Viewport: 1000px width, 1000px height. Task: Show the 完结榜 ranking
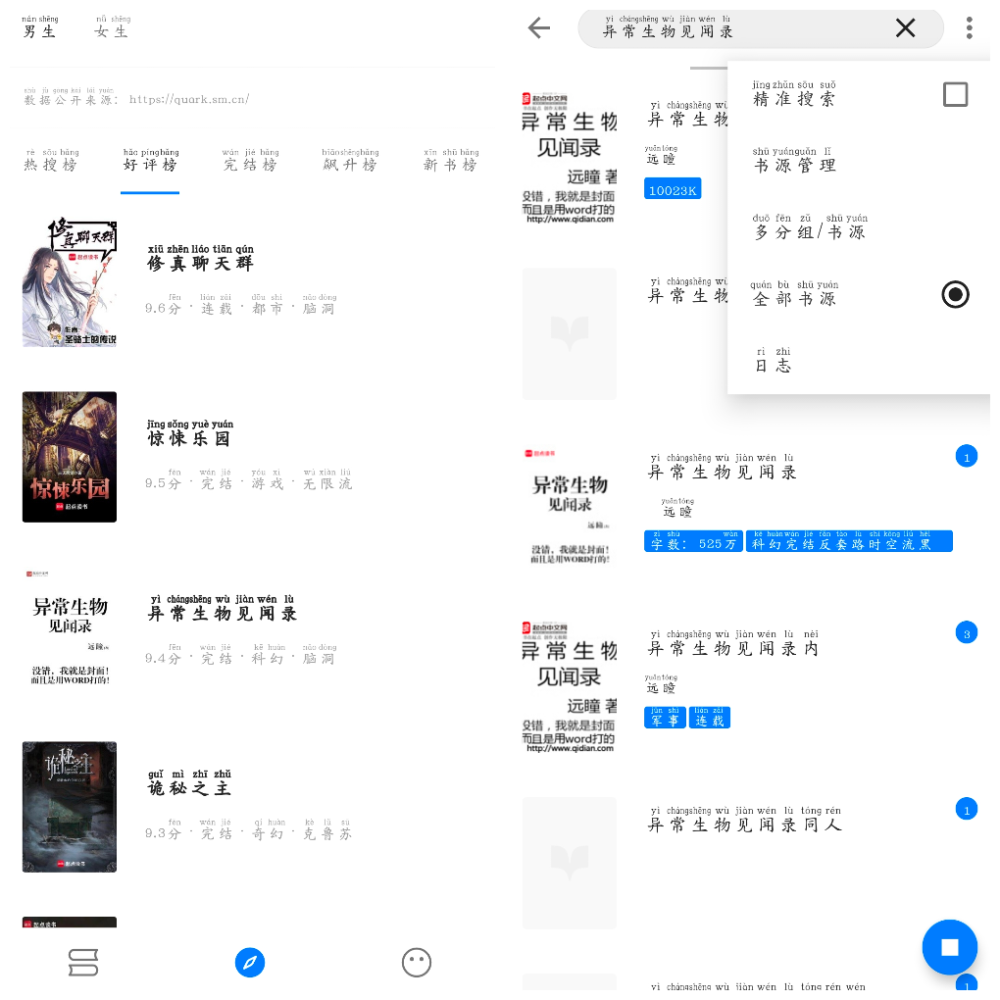pyautogui.click(x=250, y=161)
